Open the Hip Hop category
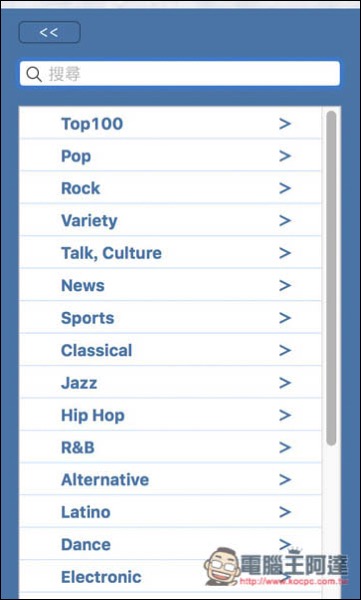The height and width of the screenshot is (600, 361). tap(170, 415)
